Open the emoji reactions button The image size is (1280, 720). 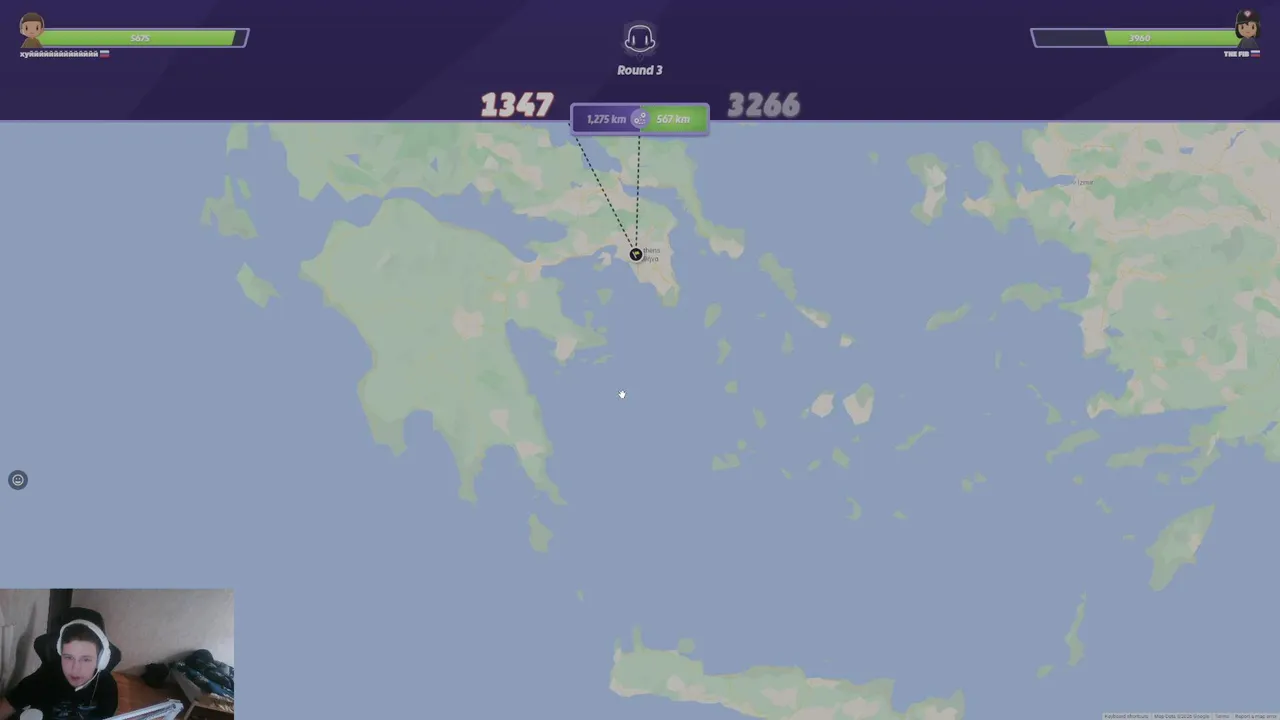pyautogui.click(x=18, y=480)
